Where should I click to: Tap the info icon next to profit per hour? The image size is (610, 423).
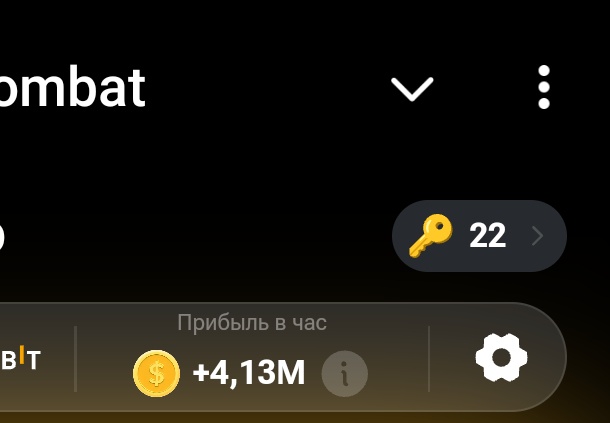(345, 374)
